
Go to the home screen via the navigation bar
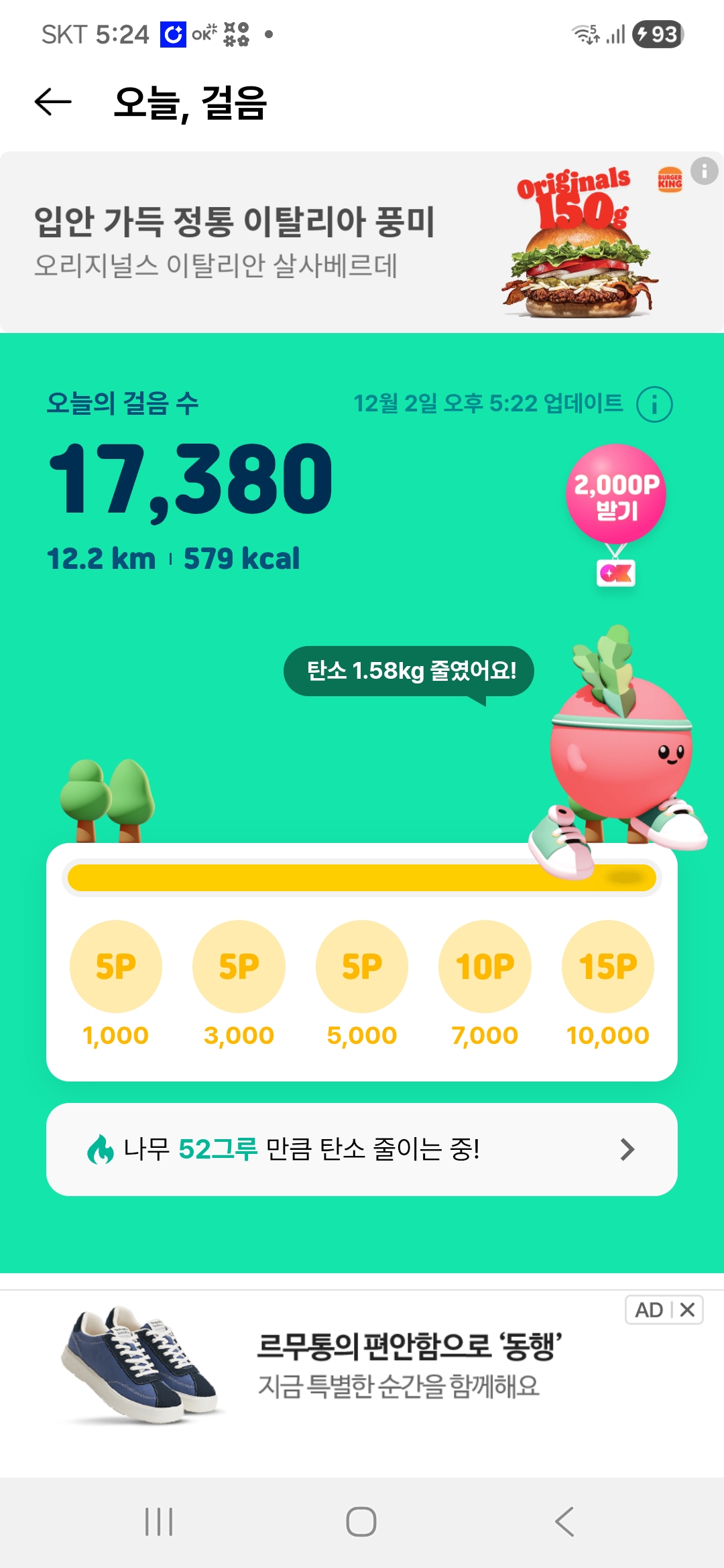pyautogui.click(x=361, y=1522)
